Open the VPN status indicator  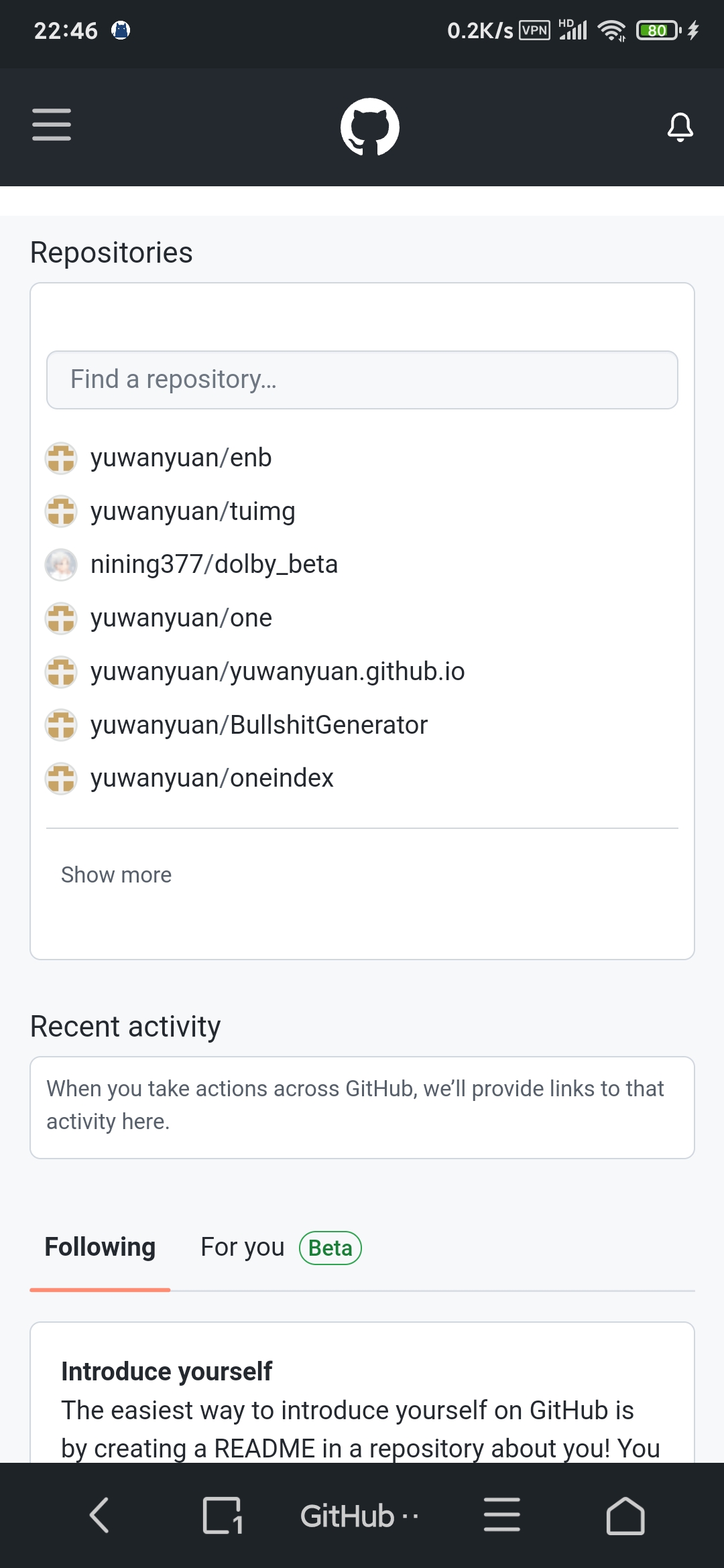[x=534, y=29]
